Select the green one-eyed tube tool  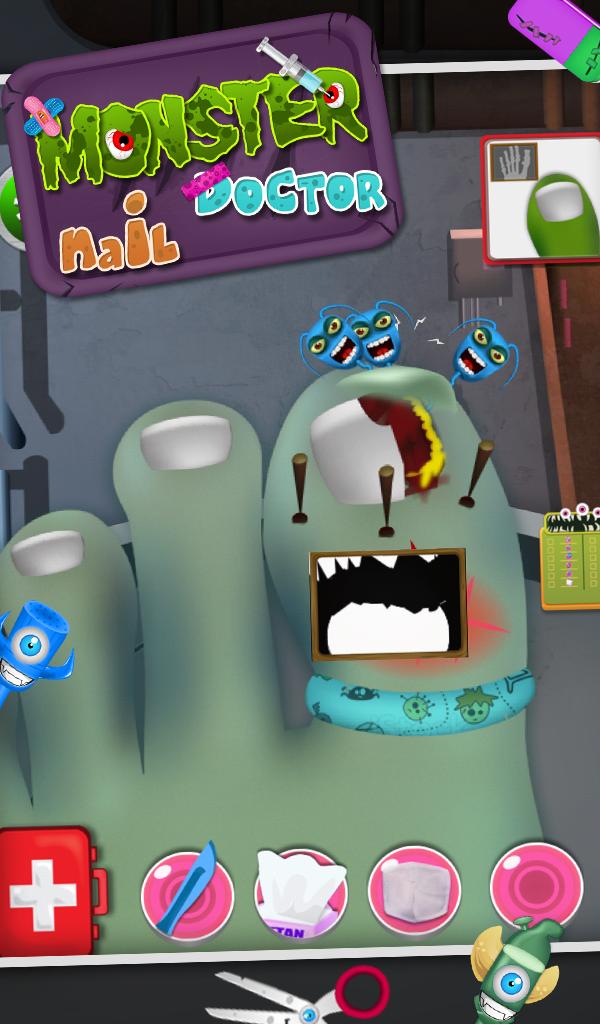pos(513,975)
